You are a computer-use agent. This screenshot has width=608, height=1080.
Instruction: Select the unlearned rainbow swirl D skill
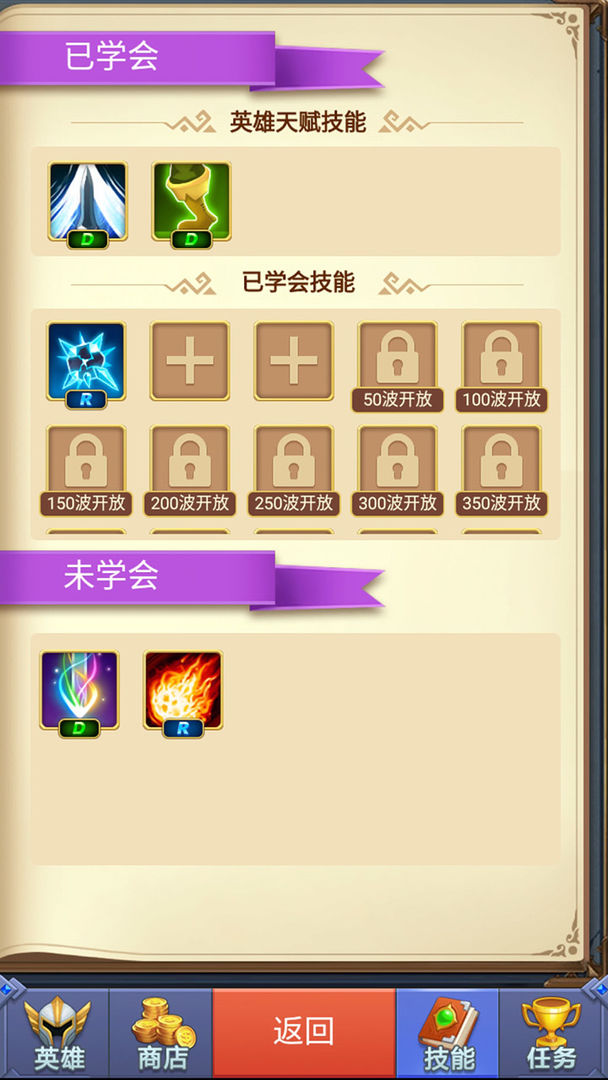(79, 690)
